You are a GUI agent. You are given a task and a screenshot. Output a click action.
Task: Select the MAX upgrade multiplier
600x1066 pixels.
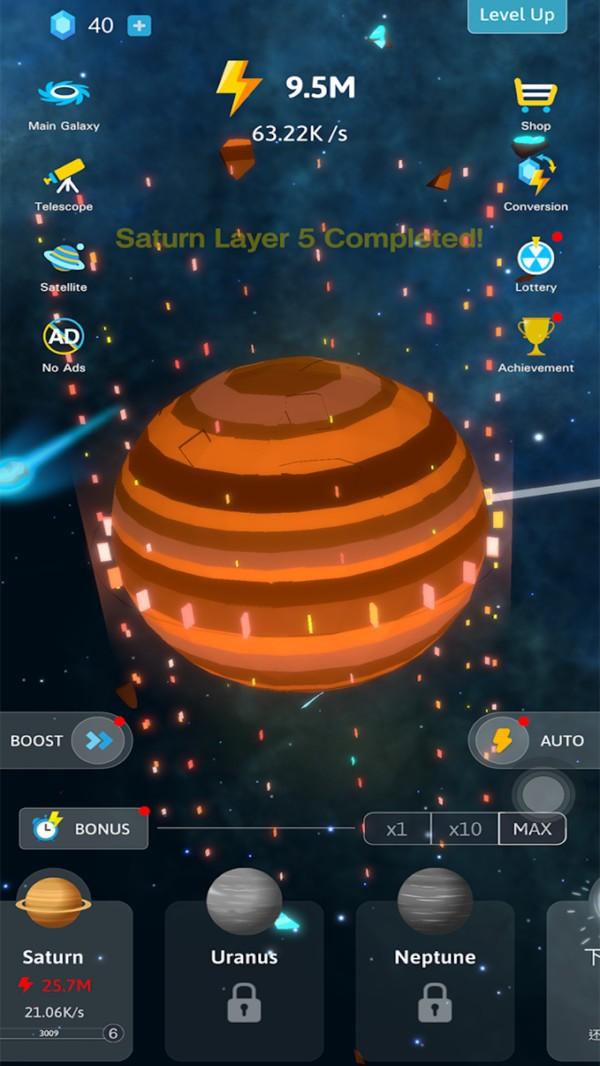(532, 829)
